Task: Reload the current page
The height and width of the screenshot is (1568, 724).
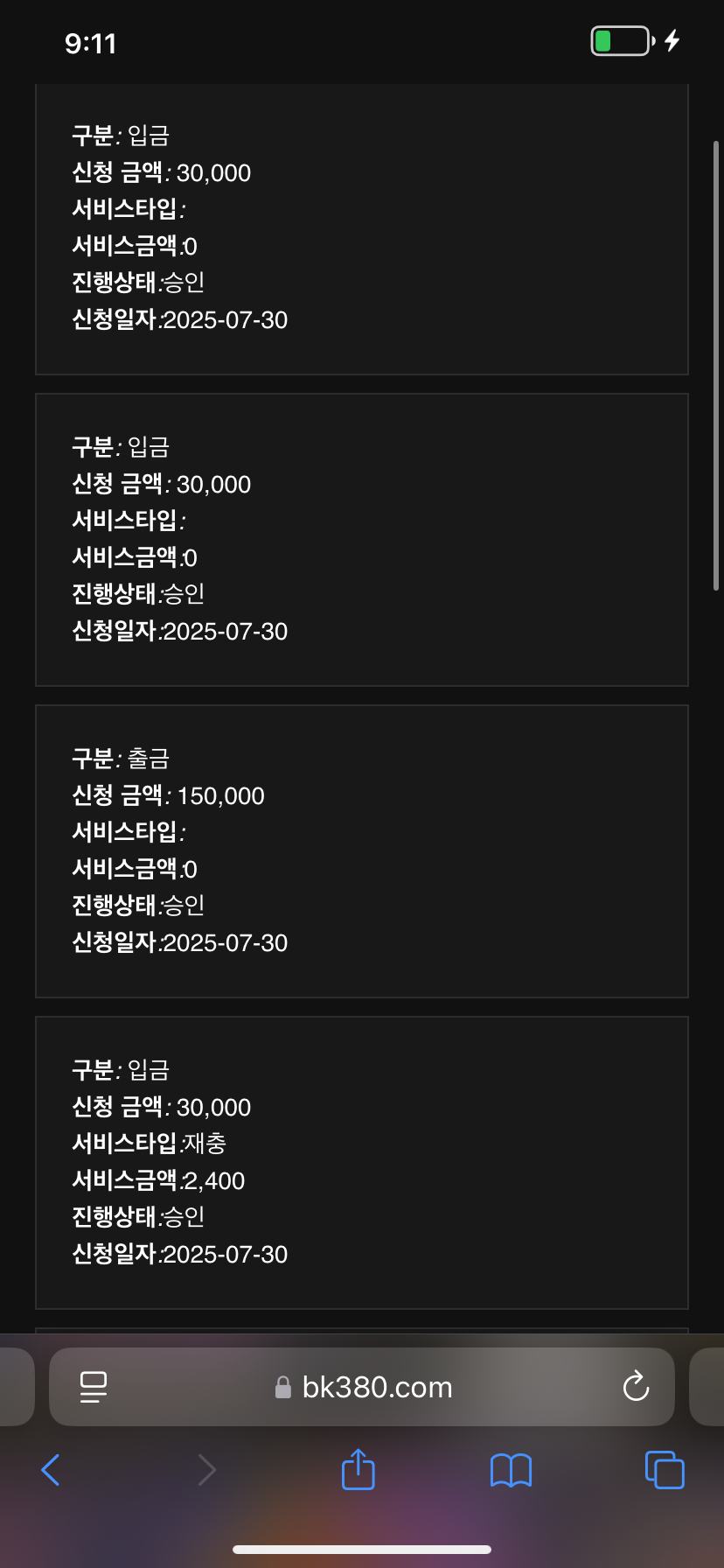Action: (636, 1386)
